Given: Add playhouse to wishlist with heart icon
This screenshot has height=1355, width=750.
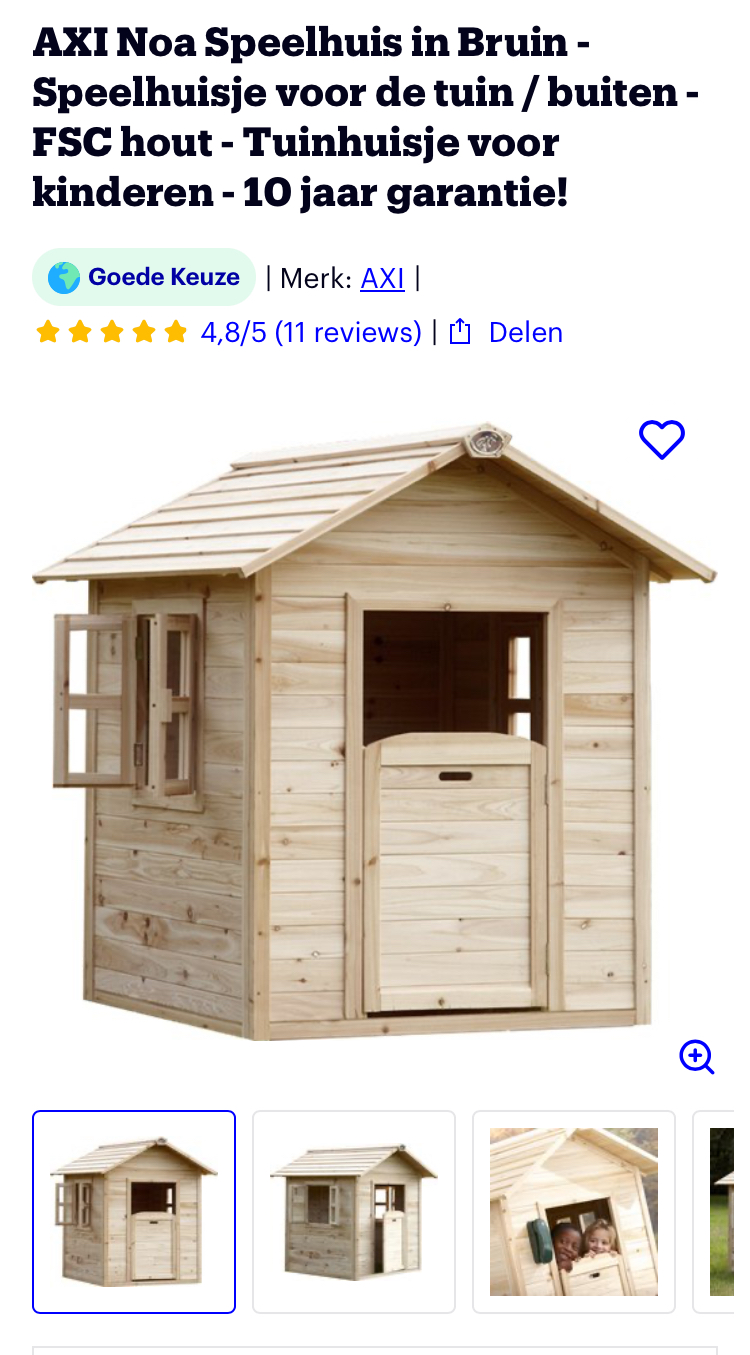Looking at the screenshot, I should (x=661, y=440).
